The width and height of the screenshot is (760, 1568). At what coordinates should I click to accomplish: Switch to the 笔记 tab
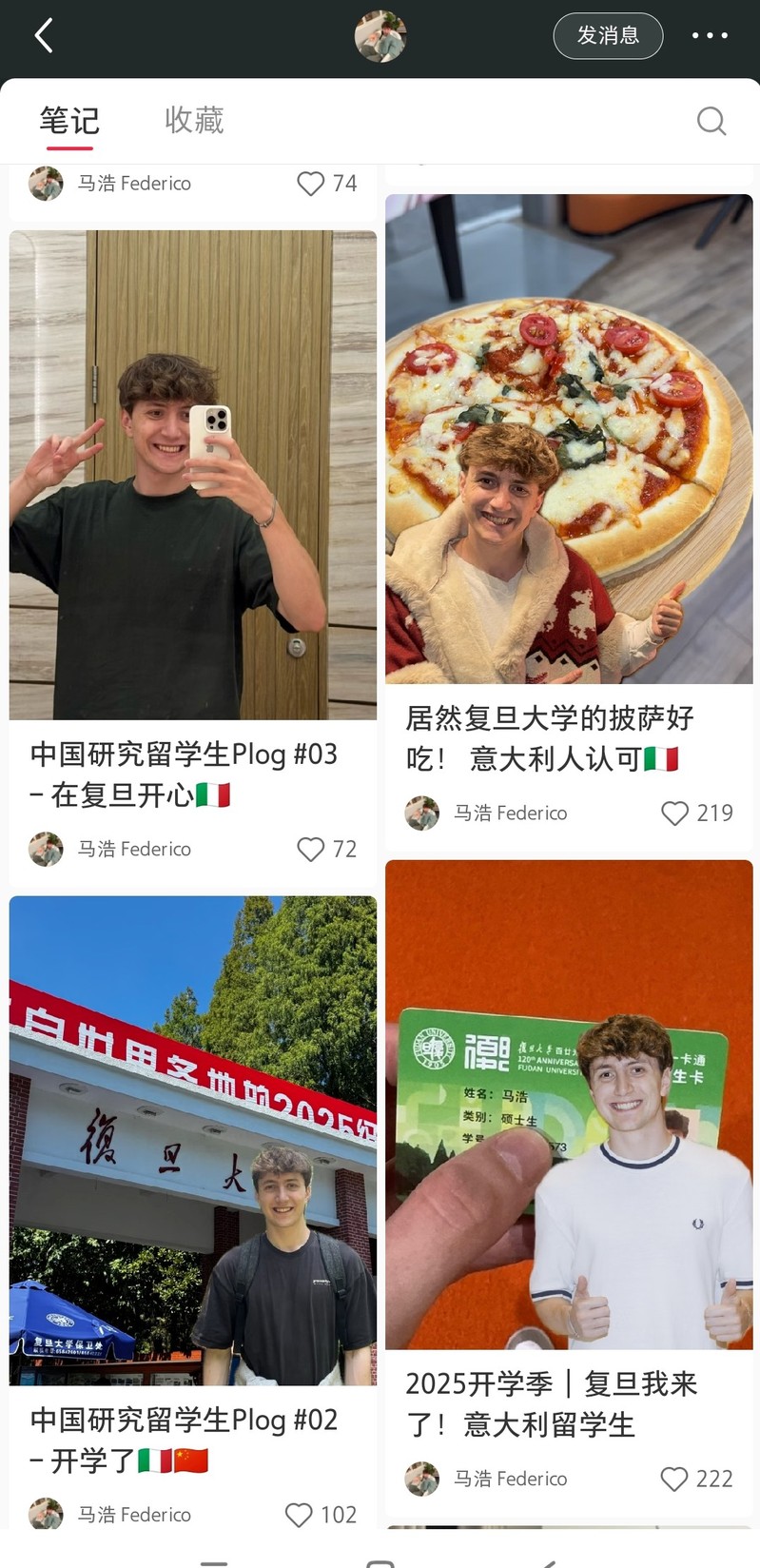click(x=69, y=121)
